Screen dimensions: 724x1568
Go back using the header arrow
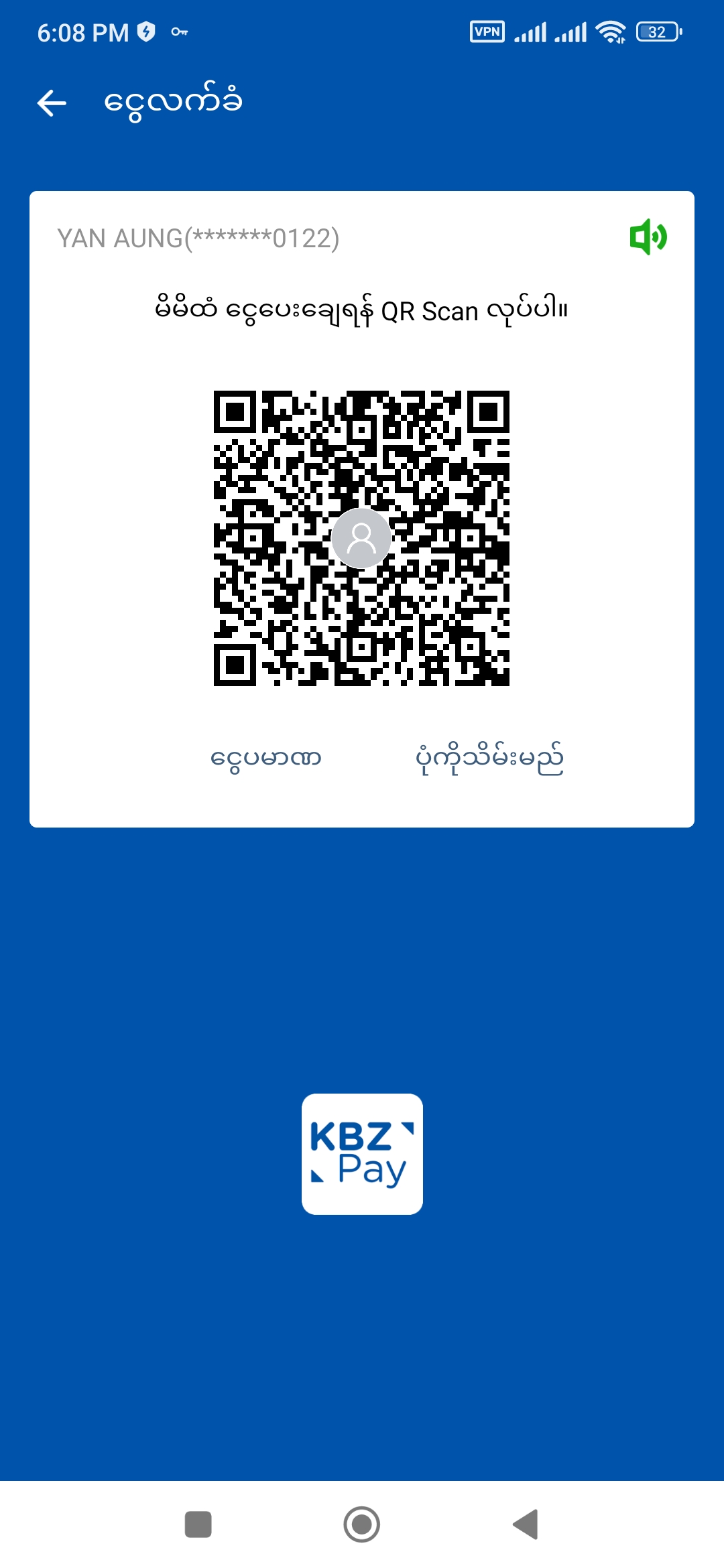click(x=52, y=103)
